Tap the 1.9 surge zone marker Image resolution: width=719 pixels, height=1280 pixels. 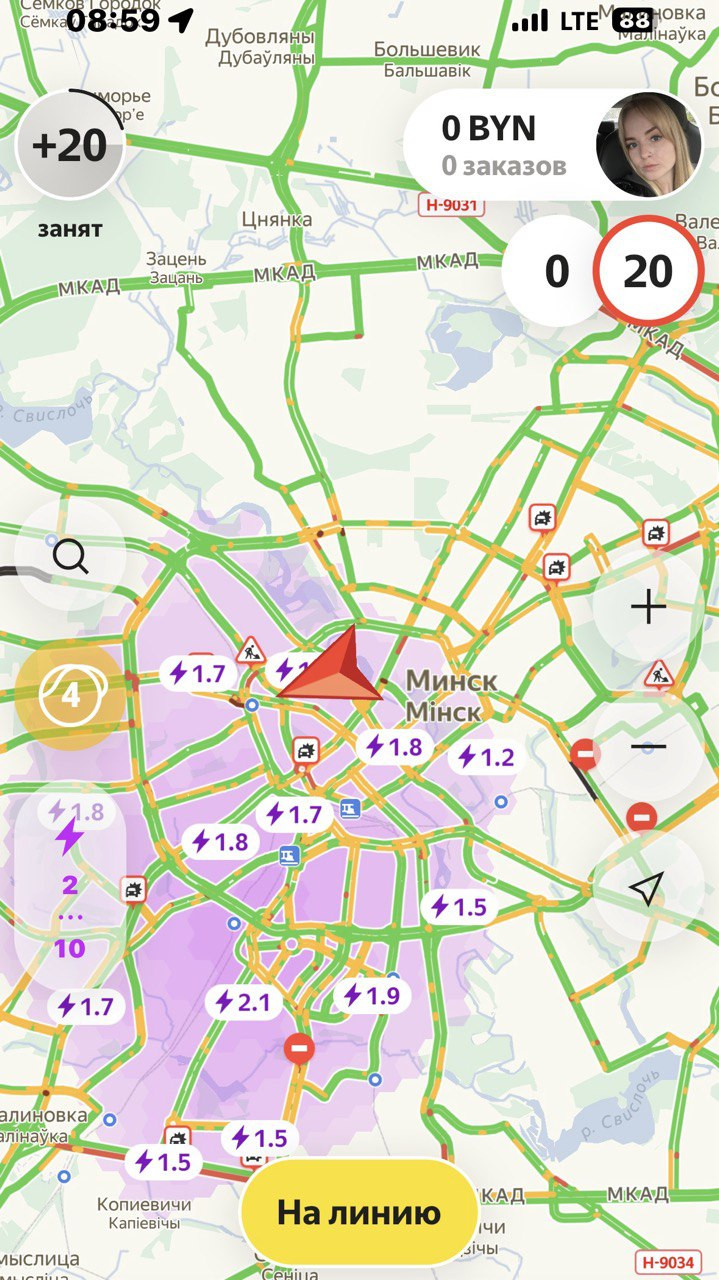(371, 995)
